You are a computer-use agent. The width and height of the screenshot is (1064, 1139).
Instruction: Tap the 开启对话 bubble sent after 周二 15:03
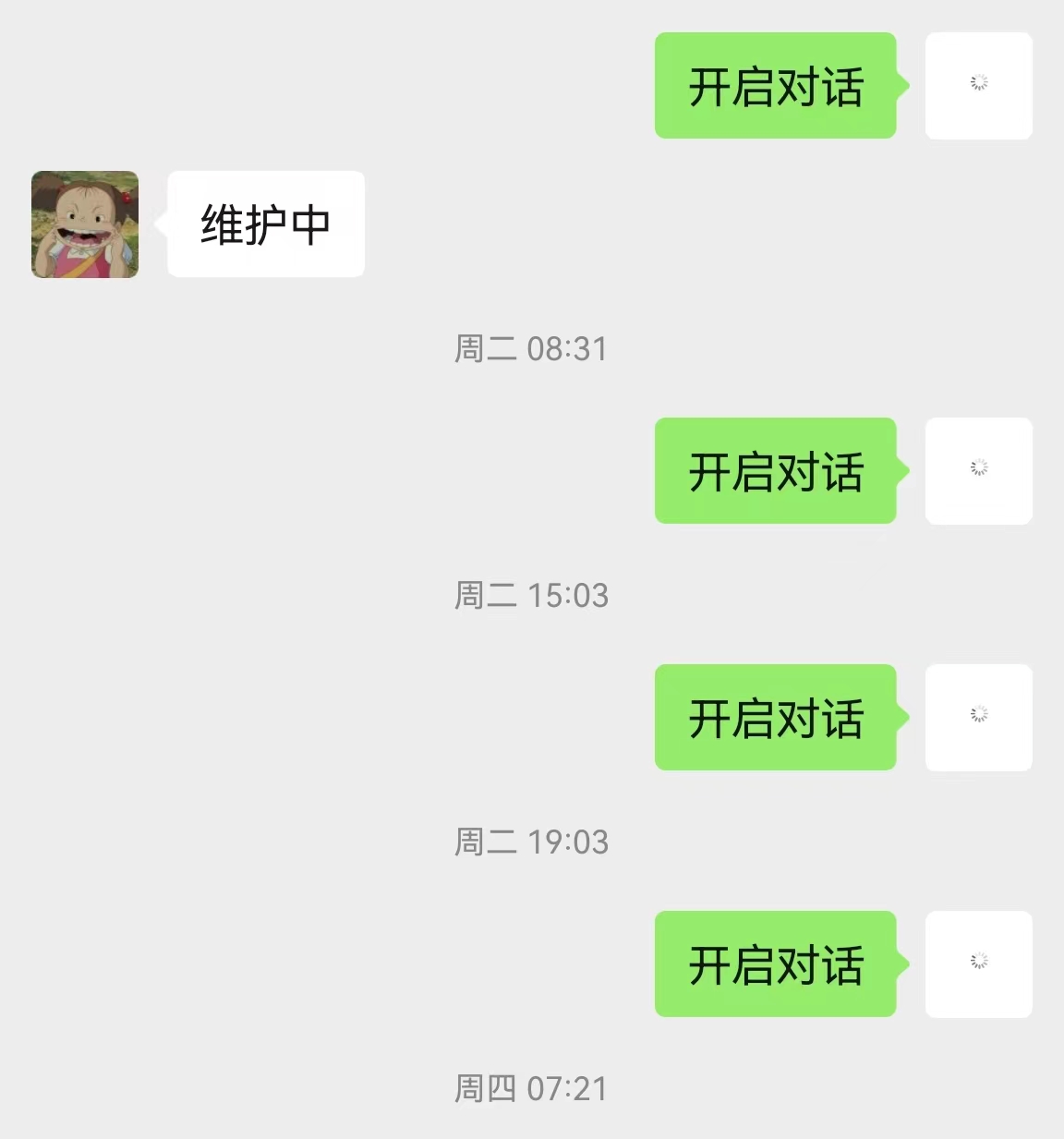776,717
